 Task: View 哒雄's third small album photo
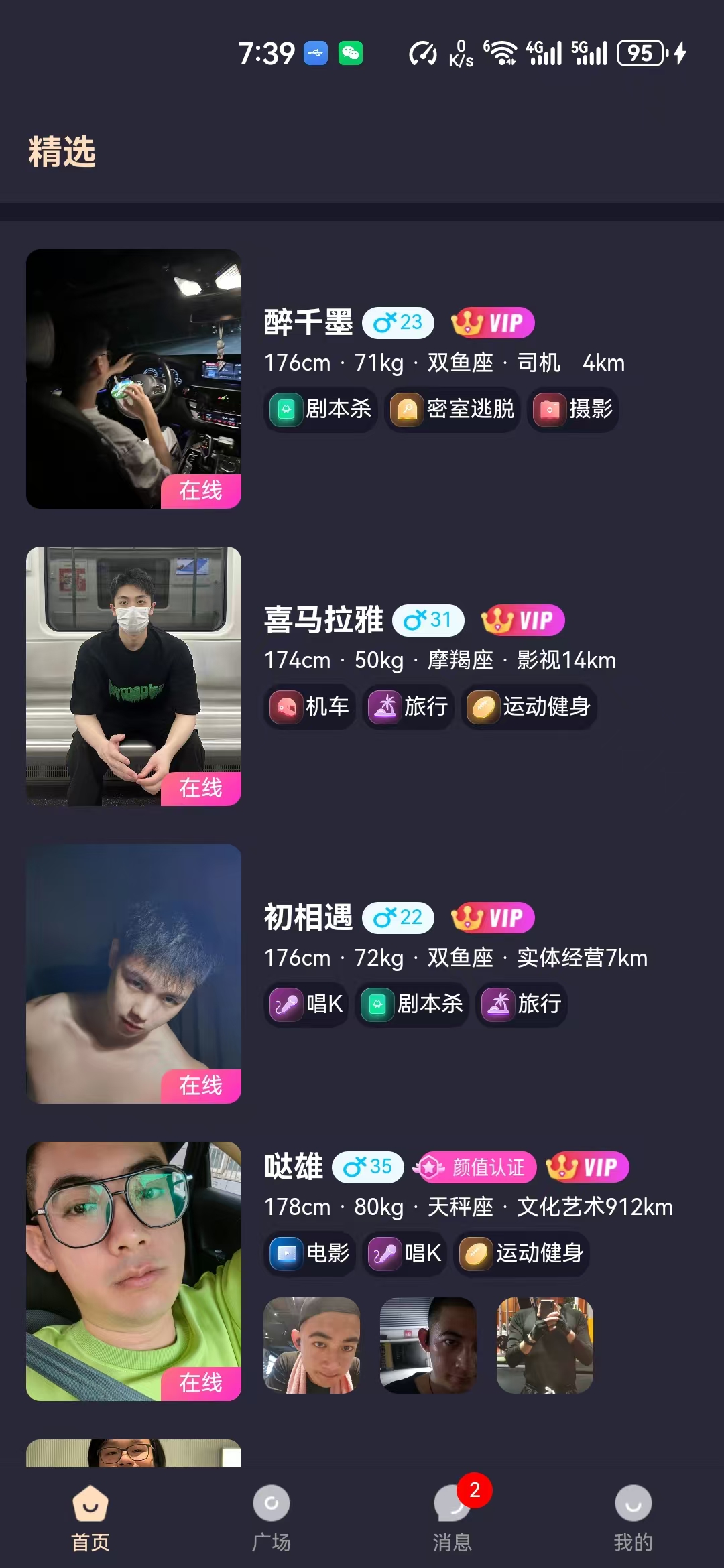[x=545, y=1346]
